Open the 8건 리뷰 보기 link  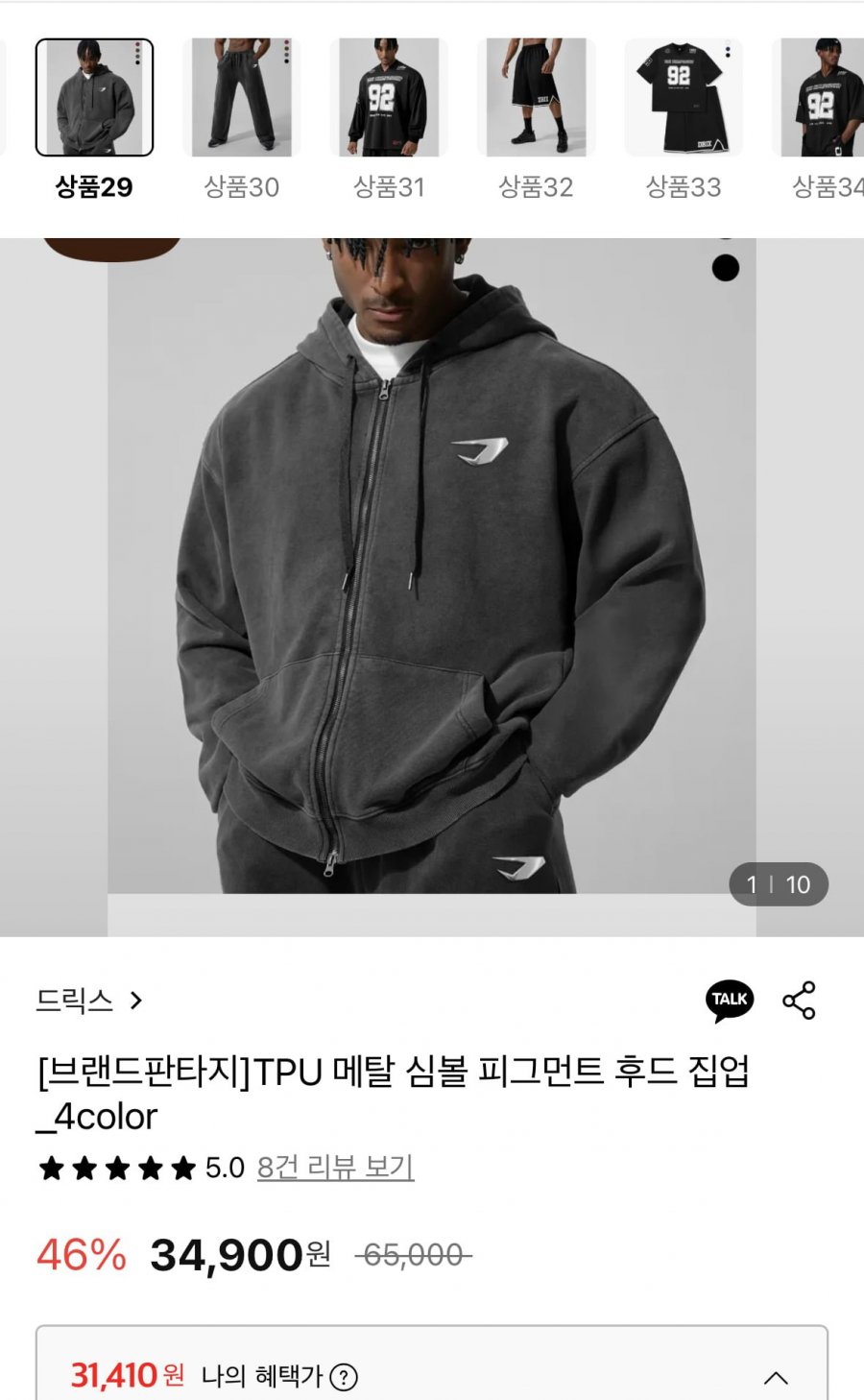point(335,1168)
